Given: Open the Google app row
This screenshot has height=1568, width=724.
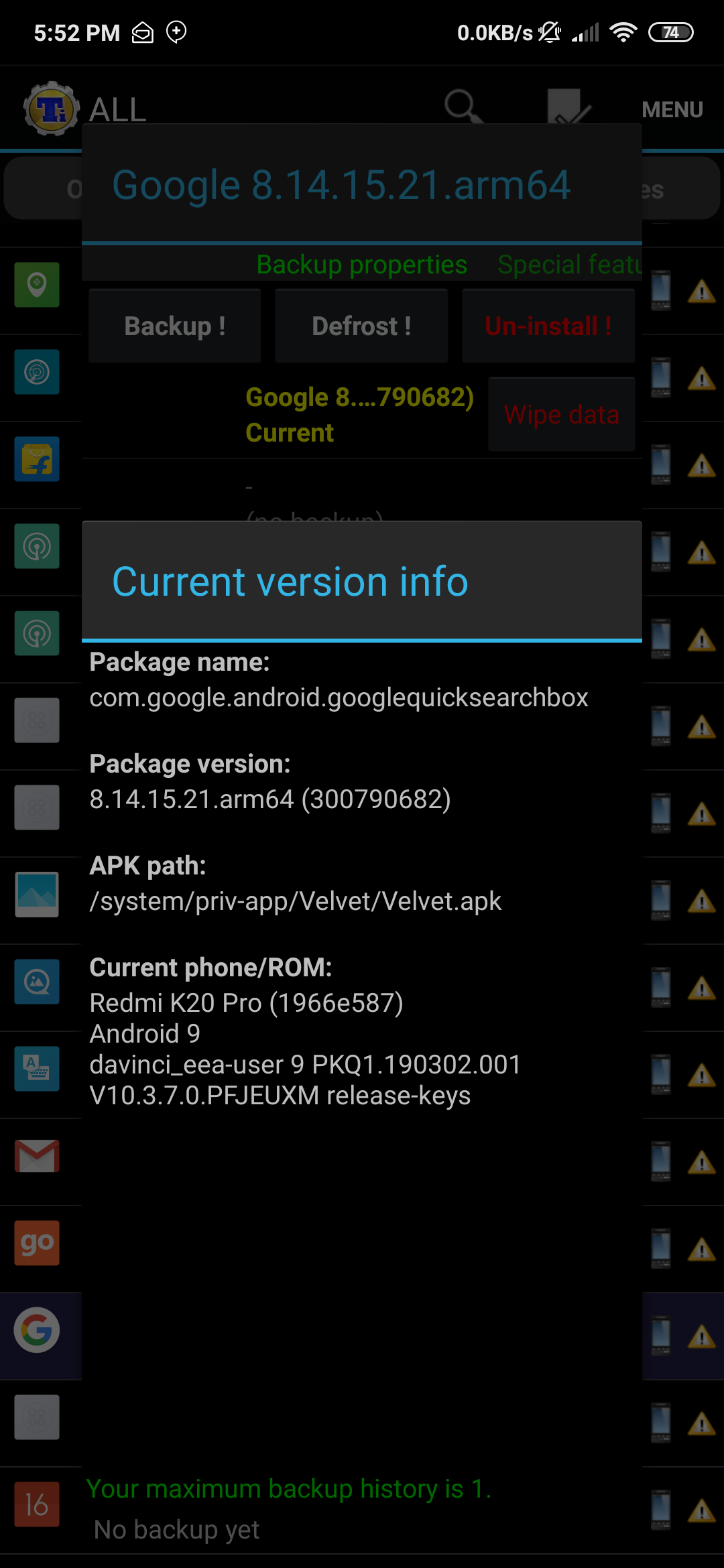Looking at the screenshot, I should pos(362,1330).
